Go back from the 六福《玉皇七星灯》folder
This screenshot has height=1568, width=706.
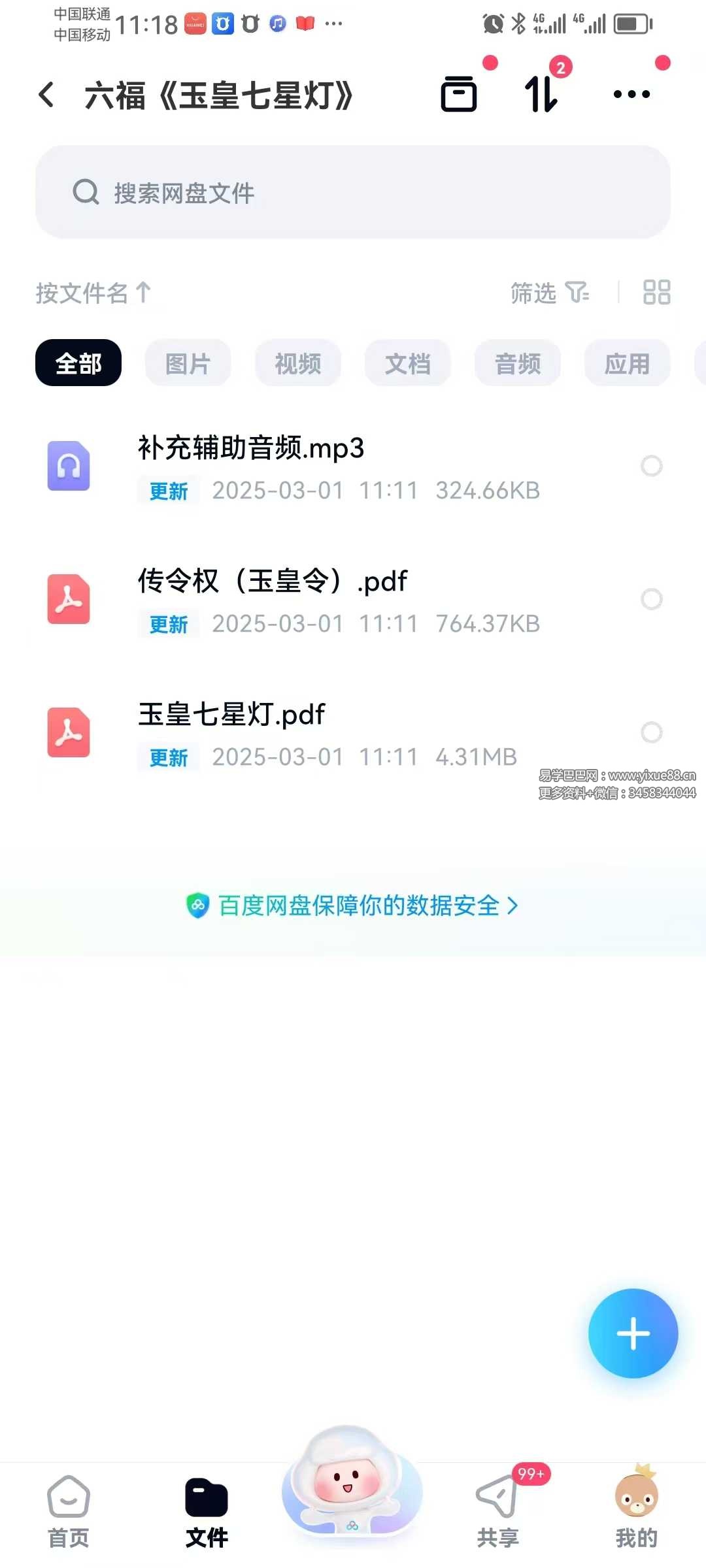point(46,95)
